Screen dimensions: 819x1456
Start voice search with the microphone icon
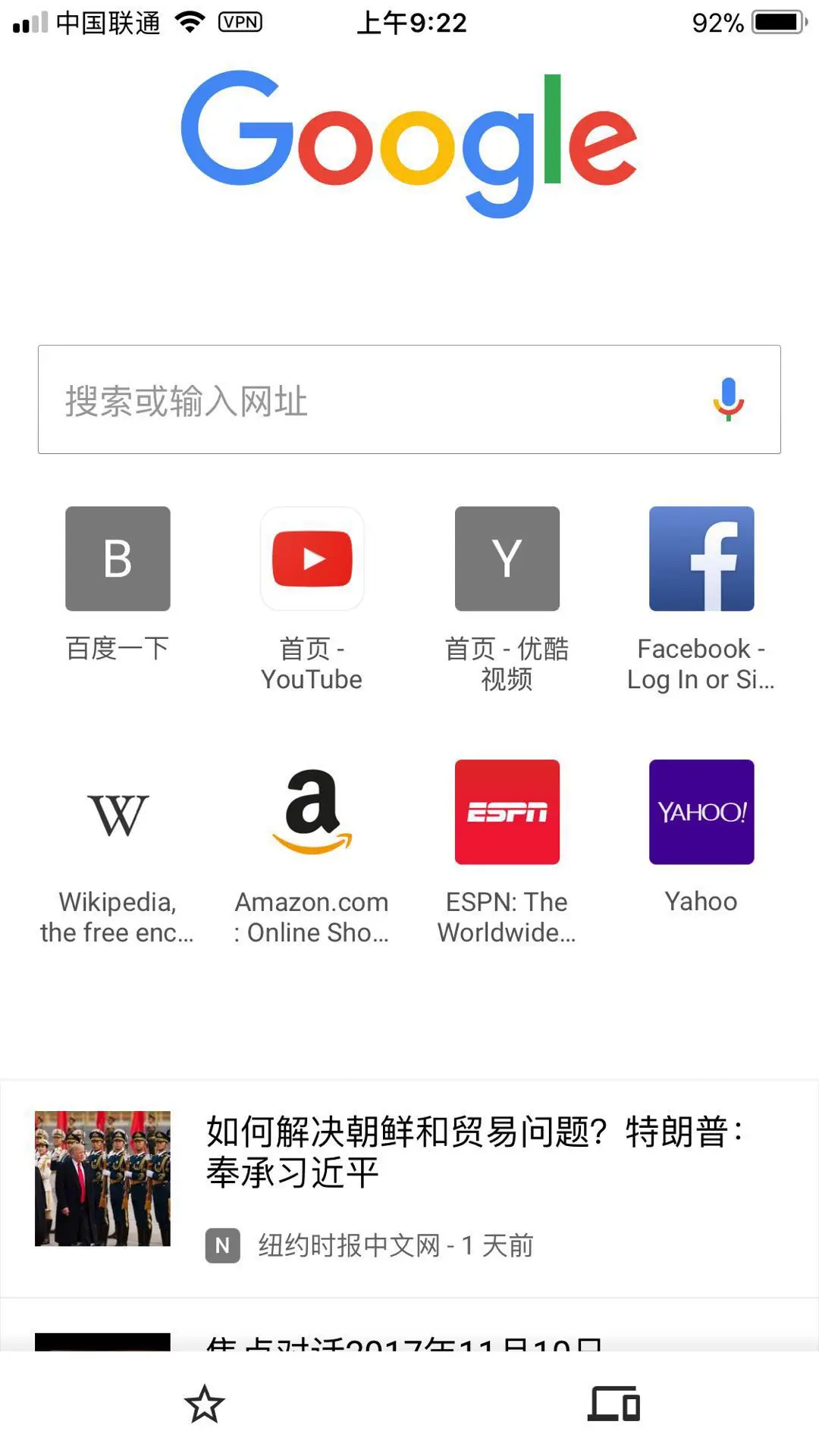pyautogui.click(x=728, y=399)
